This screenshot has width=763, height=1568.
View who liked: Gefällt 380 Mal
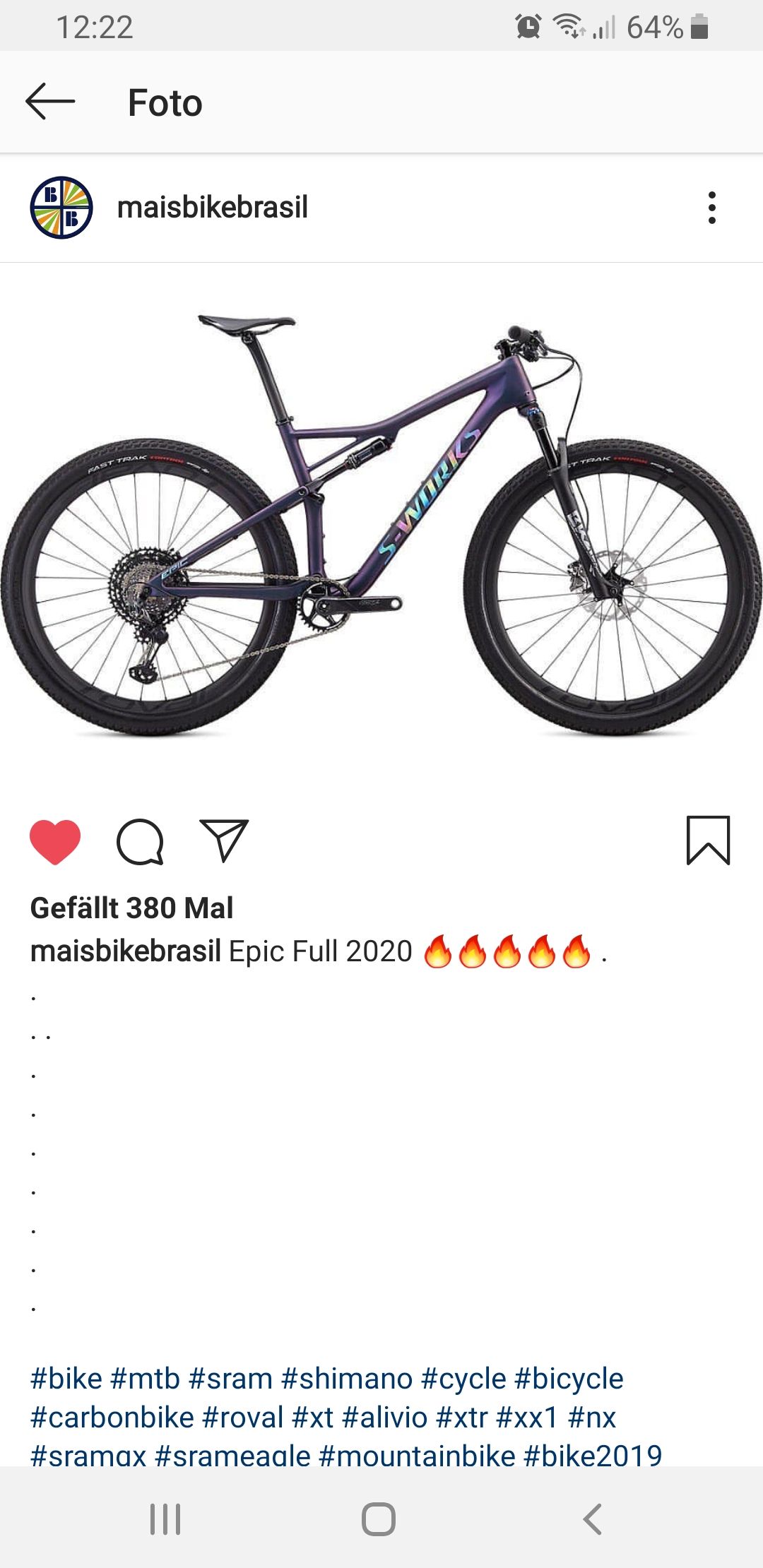[x=131, y=908]
